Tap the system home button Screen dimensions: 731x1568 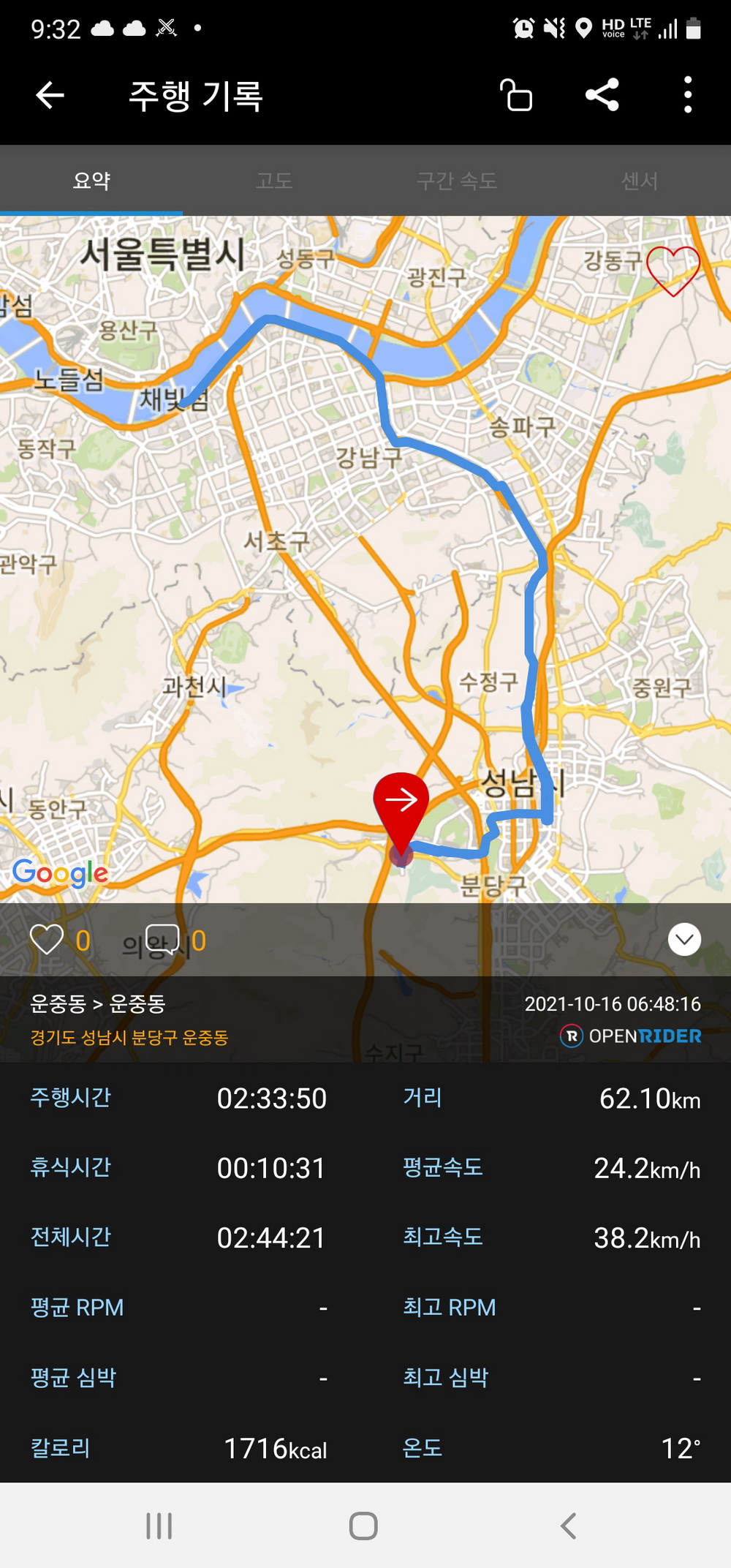click(363, 1526)
